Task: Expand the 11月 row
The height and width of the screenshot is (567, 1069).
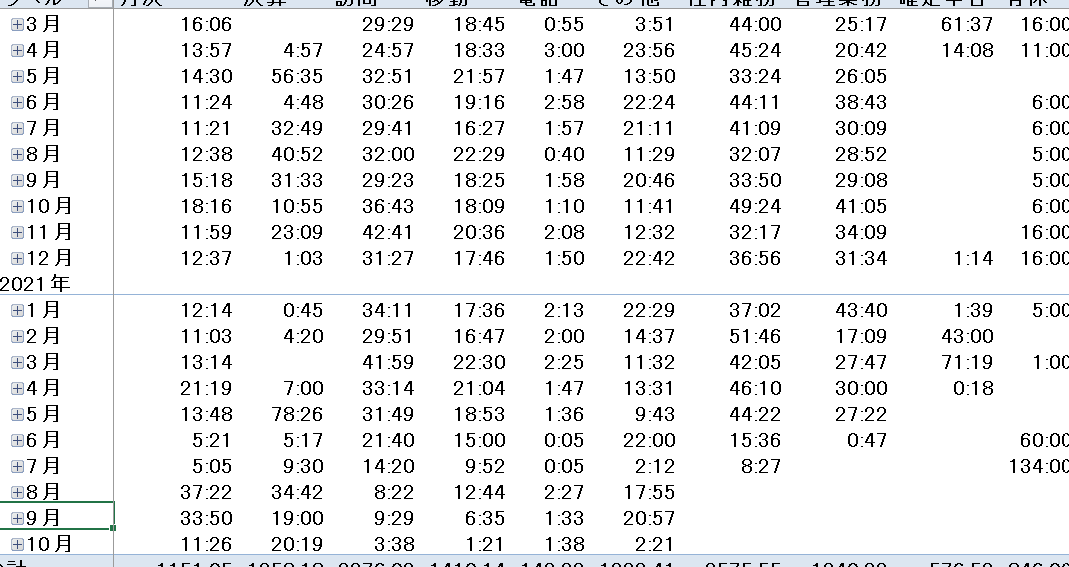Action: [17, 232]
